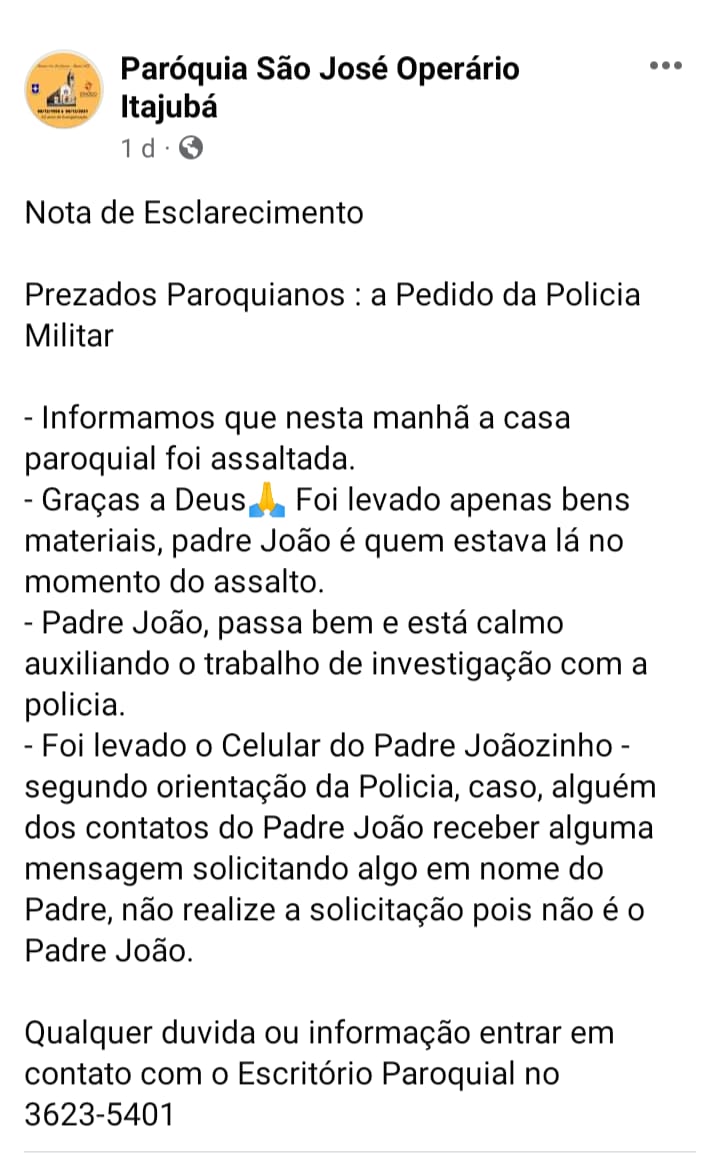Open the Paróquia São José Operário Itajubá page name
This screenshot has height=1153, width=720.
320,70
